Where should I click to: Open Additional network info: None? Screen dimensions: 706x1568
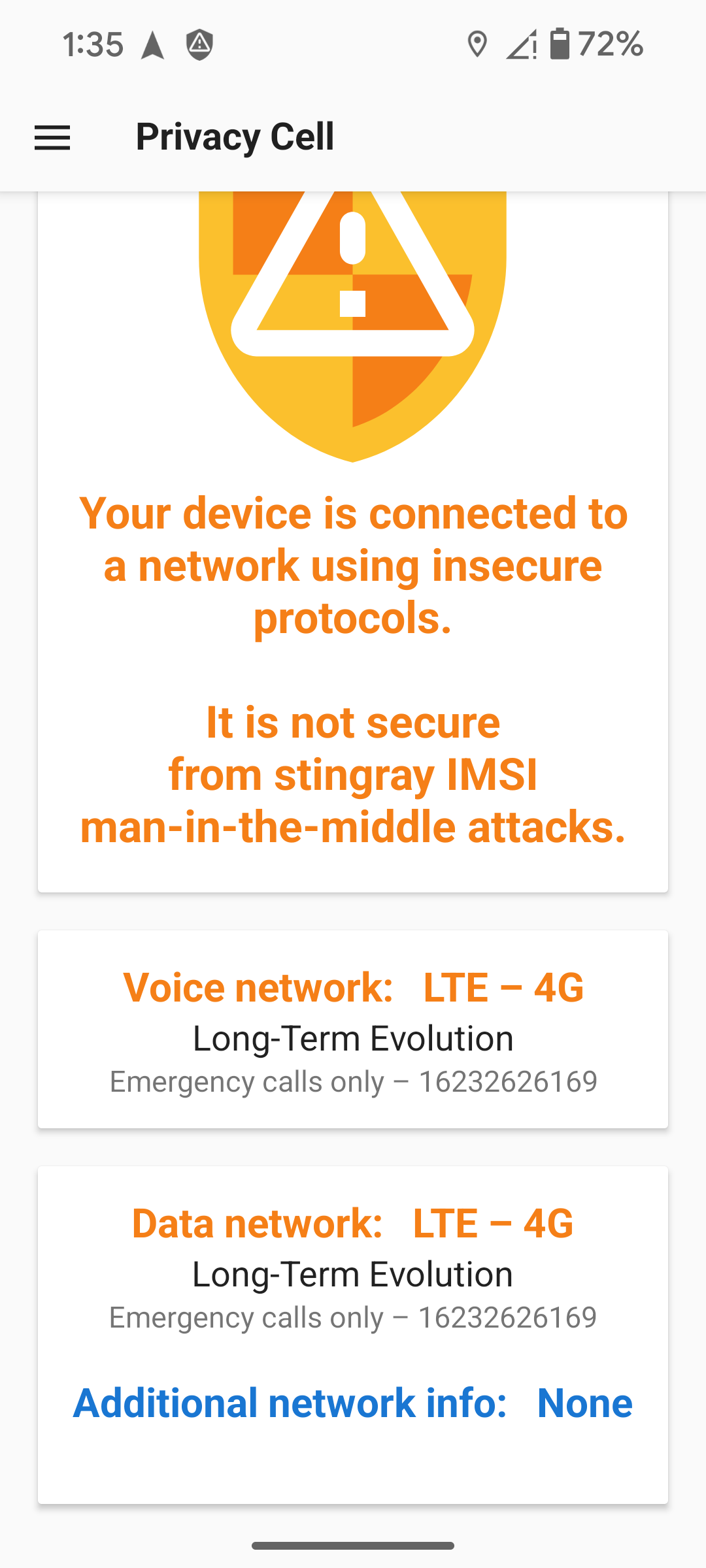click(x=353, y=1403)
